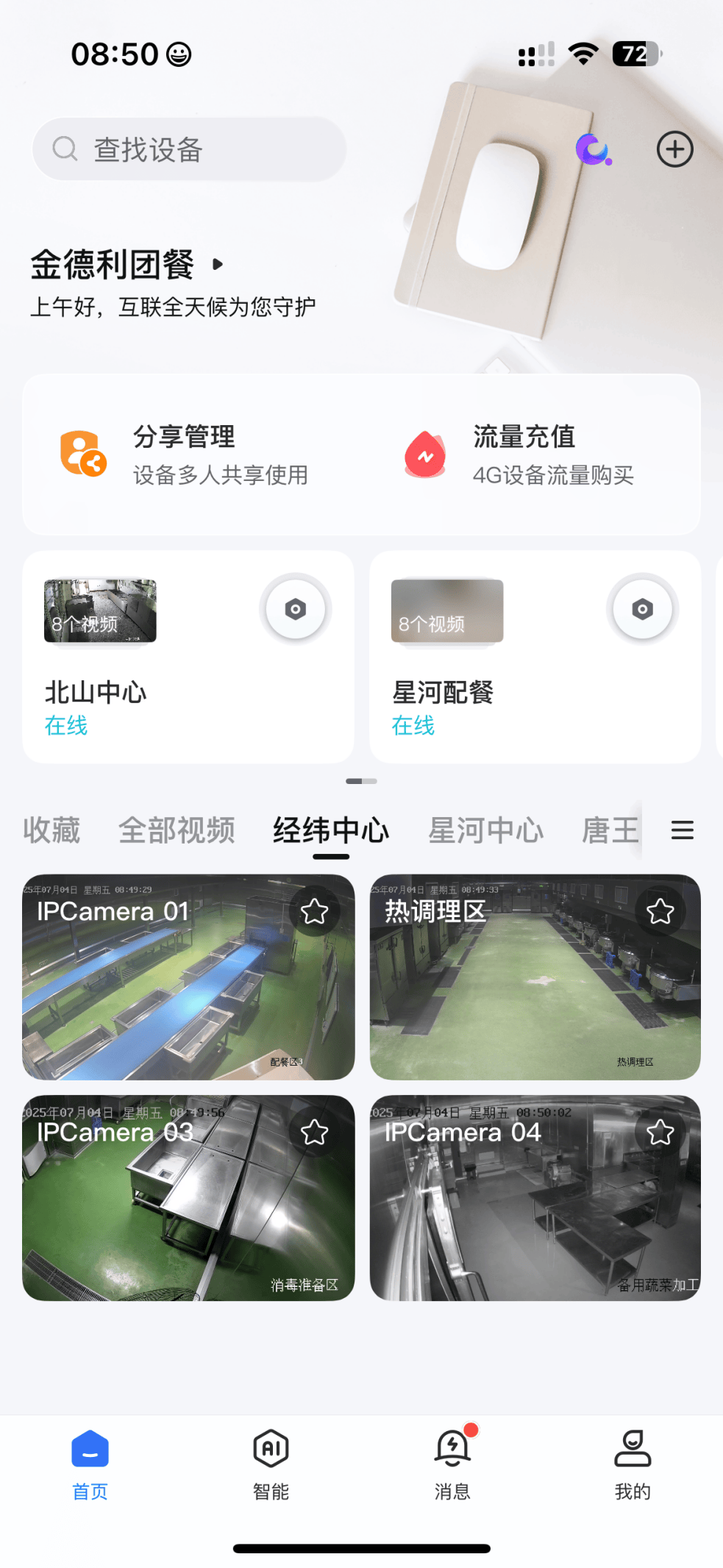723x1568 pixels.
Task: Switch to the 收藏 tab
Action: pyautogui.click(x=51, y=830)
